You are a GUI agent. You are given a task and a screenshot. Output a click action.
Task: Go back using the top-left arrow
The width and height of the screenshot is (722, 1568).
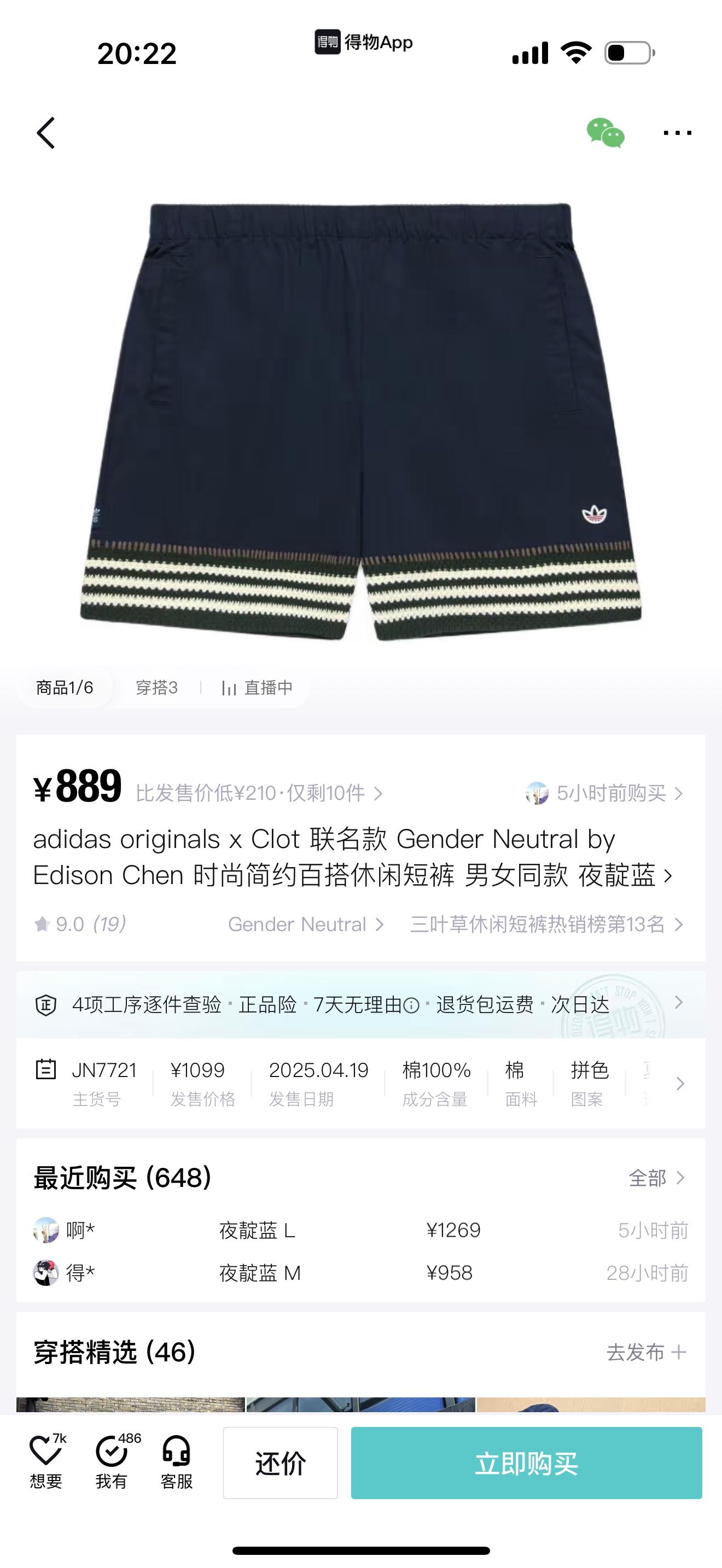point(46,133)
